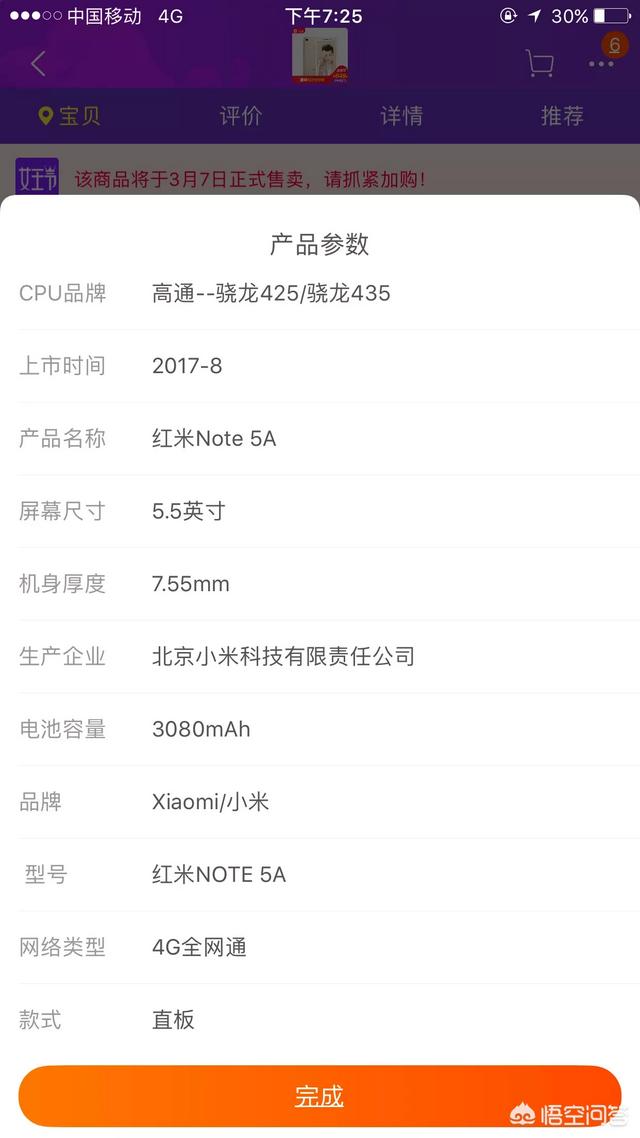Switch to the 宝贝 tab
The image size is (640, 1138).
tap(70, 116)
